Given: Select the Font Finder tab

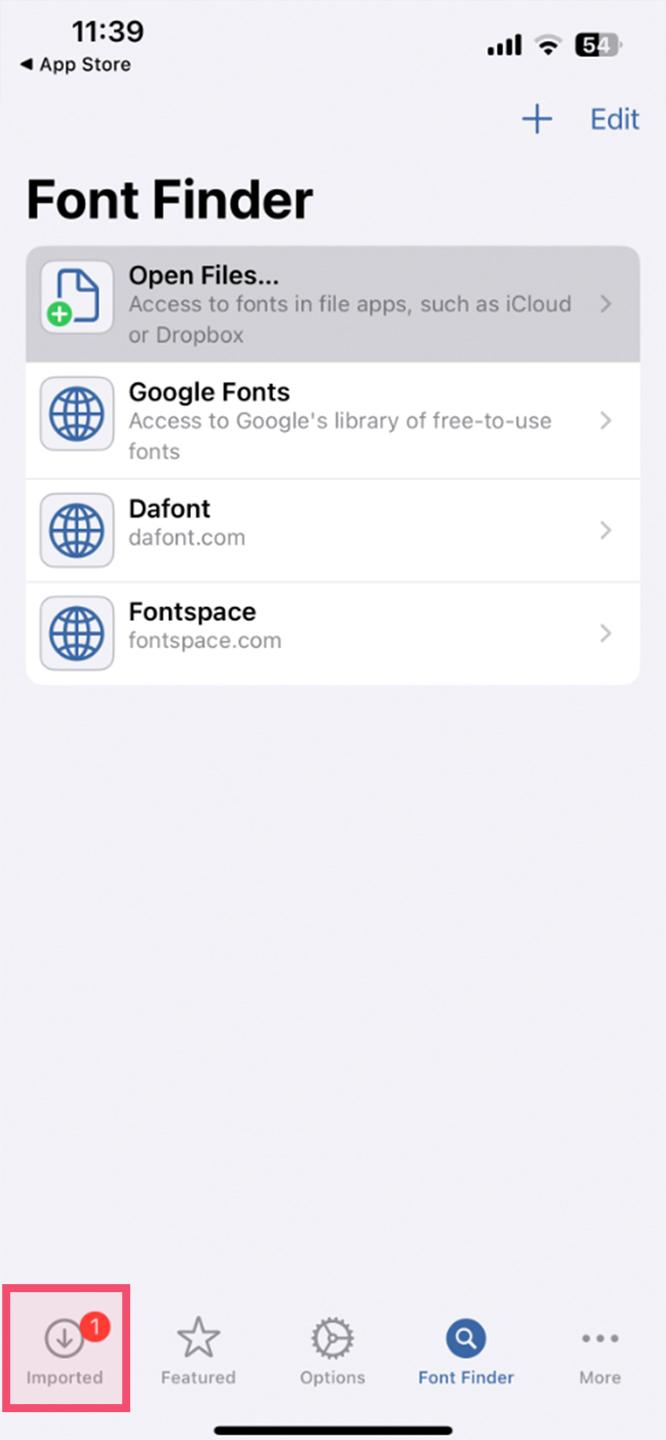Looking at the screenshot, I should [466, 1351].
